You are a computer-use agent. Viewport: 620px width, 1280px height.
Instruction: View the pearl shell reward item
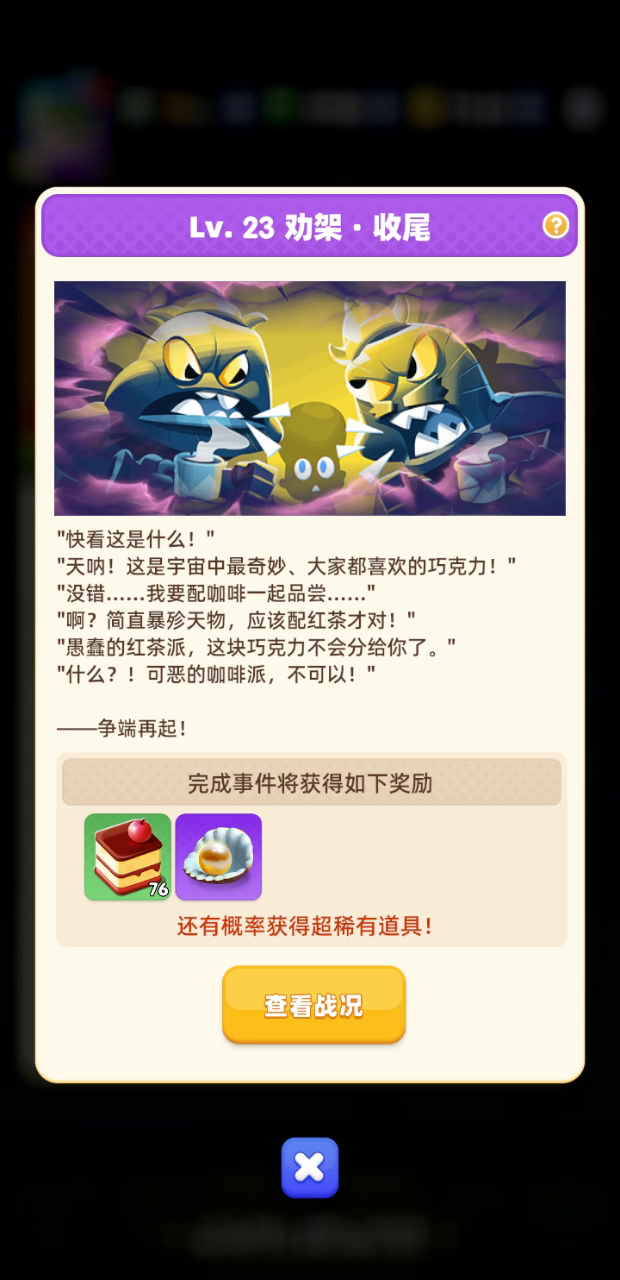(x=219, y=857)
